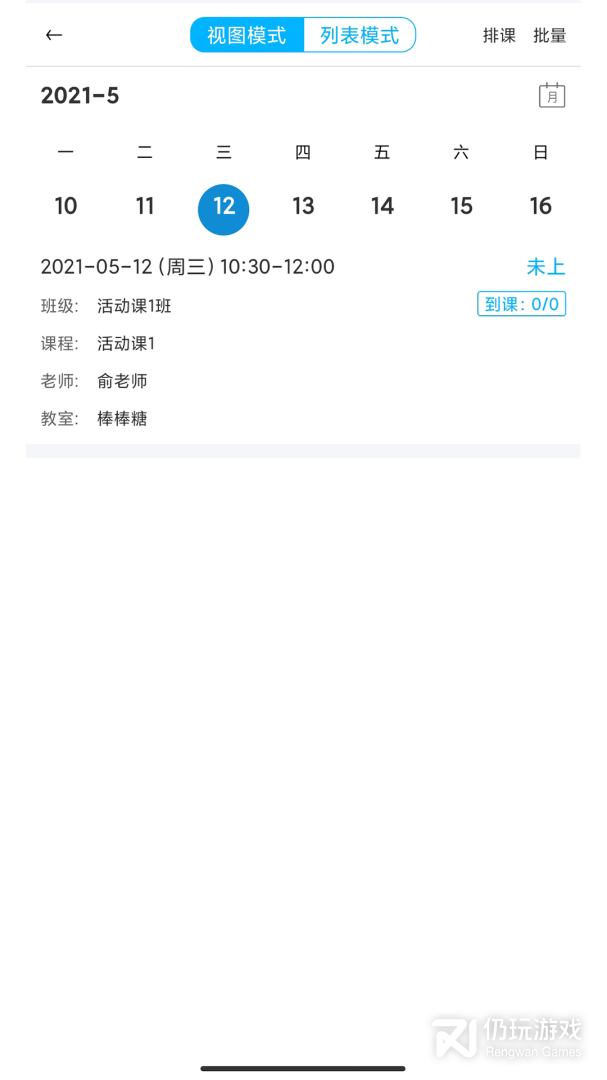The height and width of the screenshot is (1080, 607).
Task: Switch to 列表模式 list mode
Action: pyautogui.click(x=359, y=35)
